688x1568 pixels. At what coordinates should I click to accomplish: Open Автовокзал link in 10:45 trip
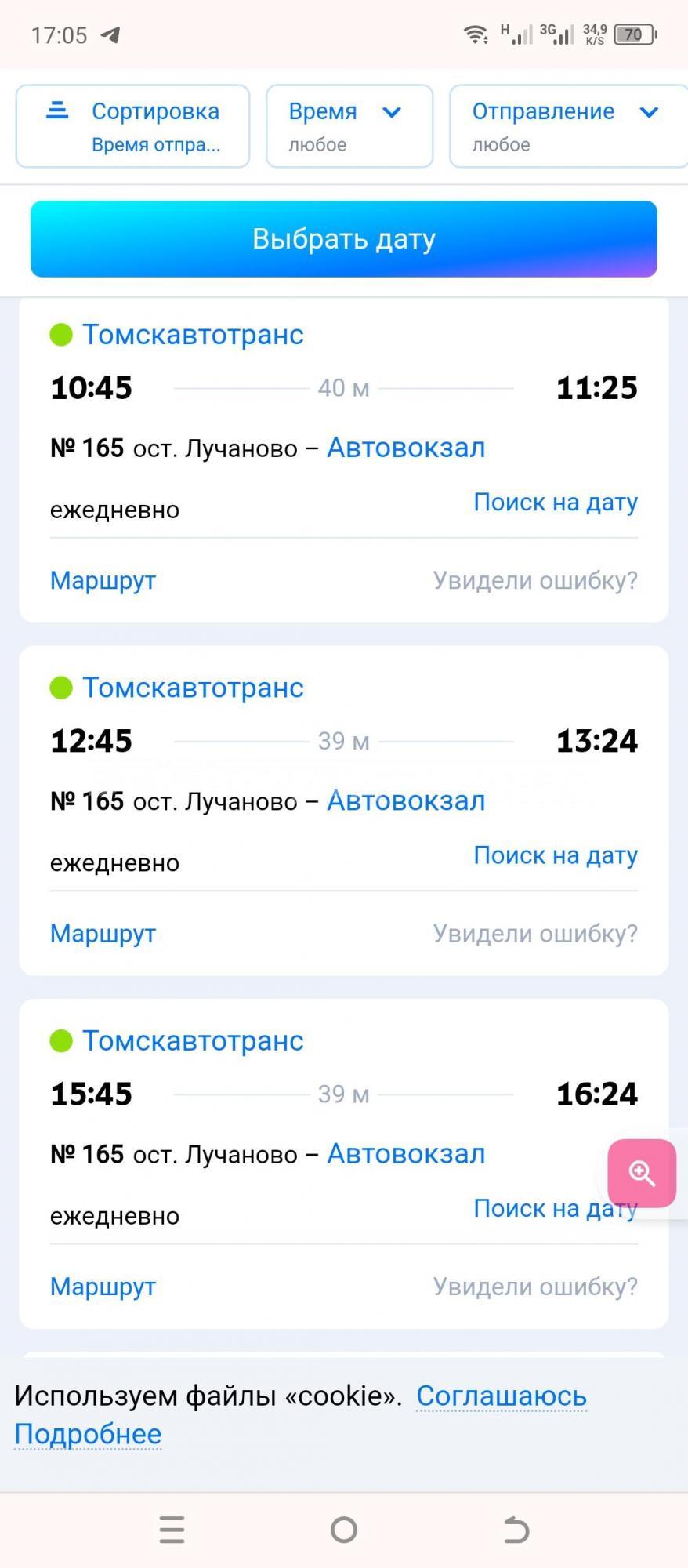pyautogui.click(x=406, y=448)
